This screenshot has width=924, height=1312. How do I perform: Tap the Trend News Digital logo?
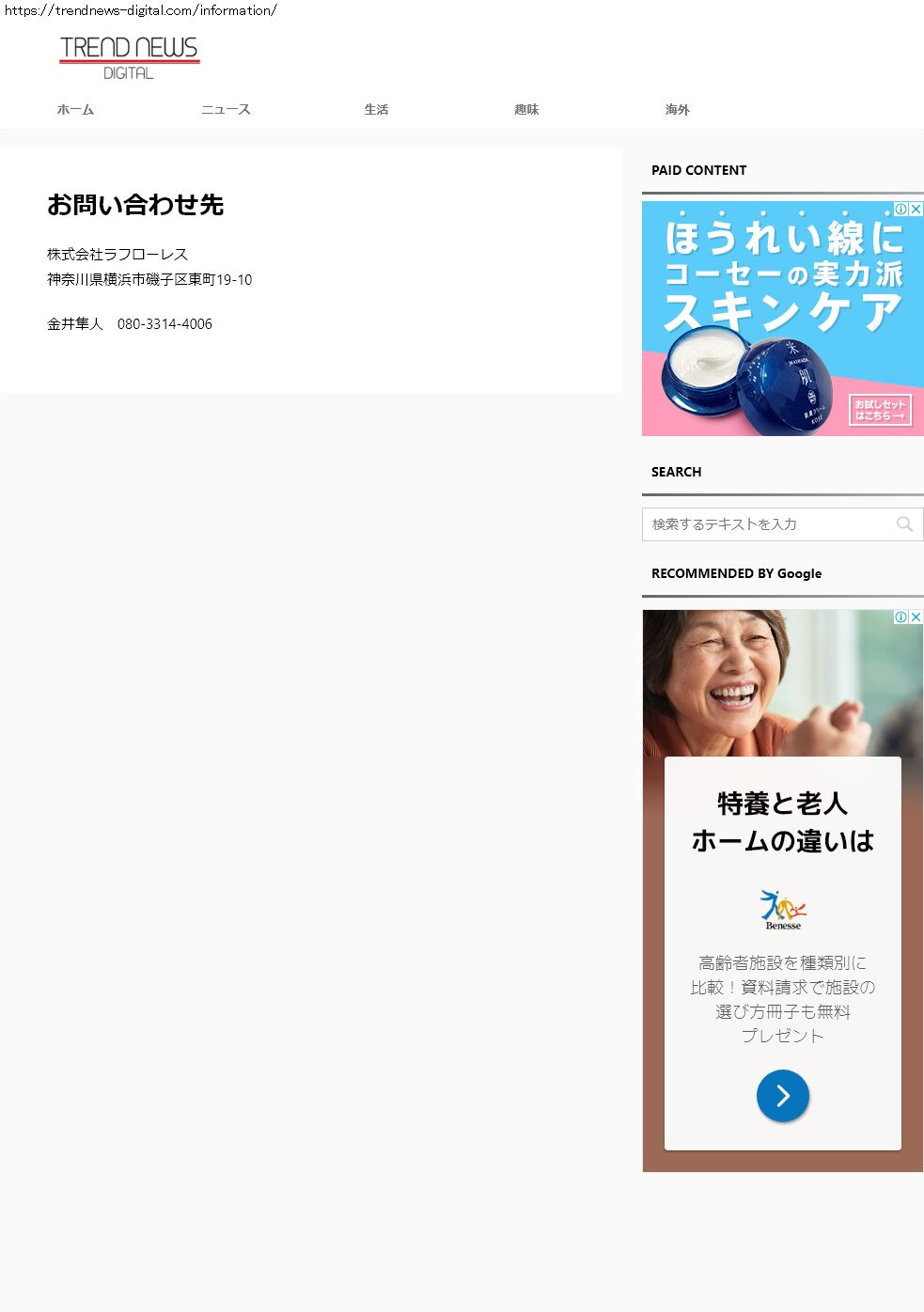[x=130, y=57]
